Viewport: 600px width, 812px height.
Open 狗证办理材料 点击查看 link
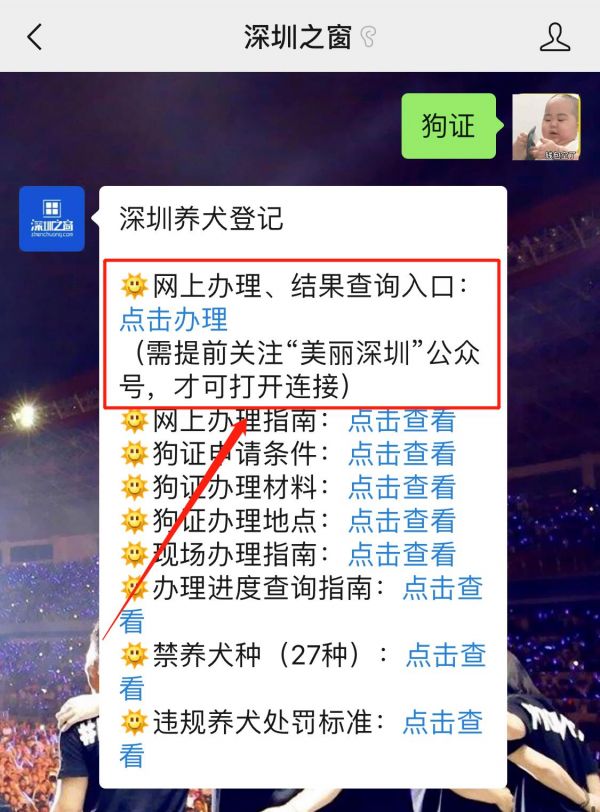pos(401,487)
